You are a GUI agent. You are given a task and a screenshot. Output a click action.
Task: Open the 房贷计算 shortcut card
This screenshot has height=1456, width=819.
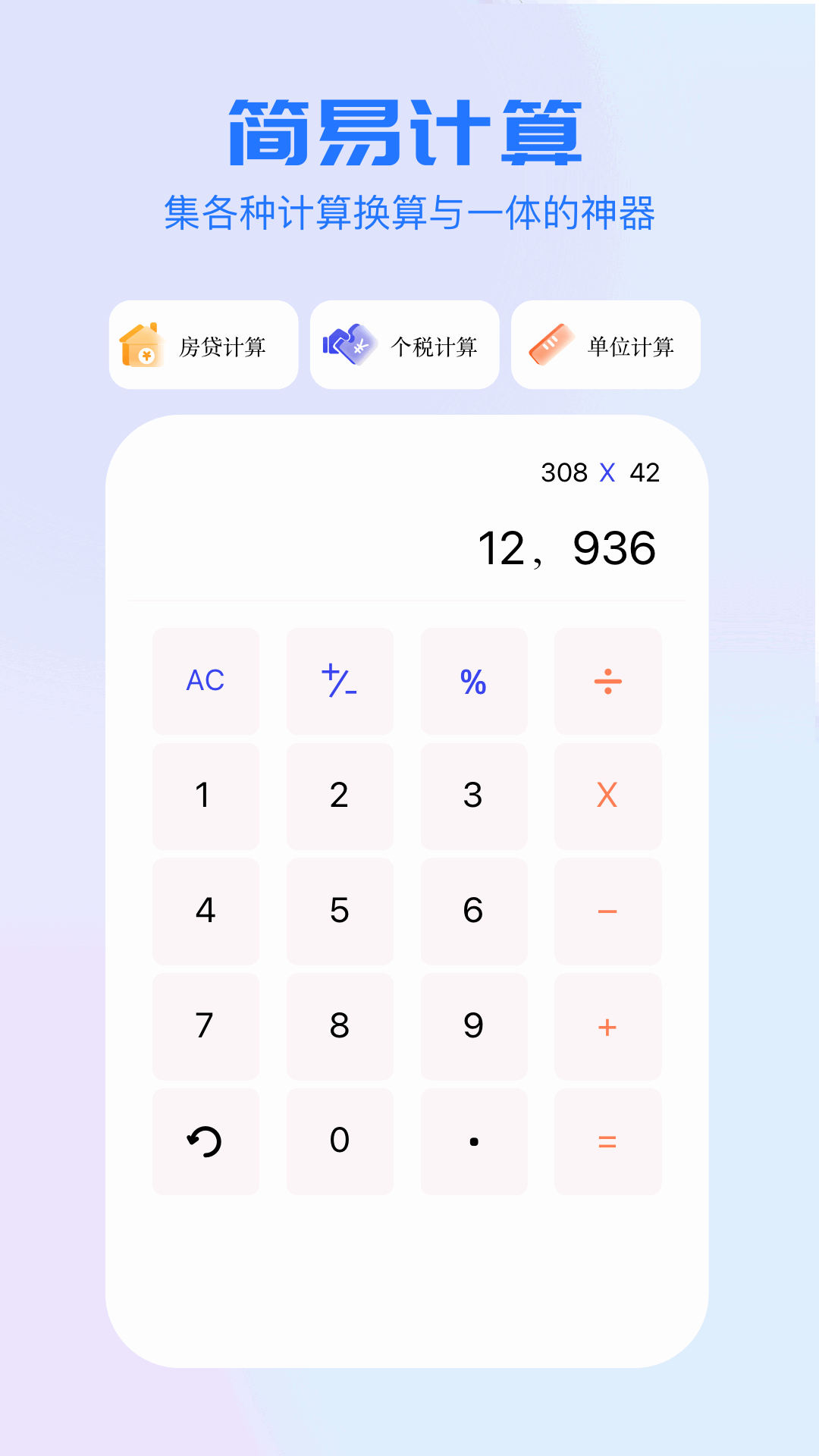click(205, 345)
